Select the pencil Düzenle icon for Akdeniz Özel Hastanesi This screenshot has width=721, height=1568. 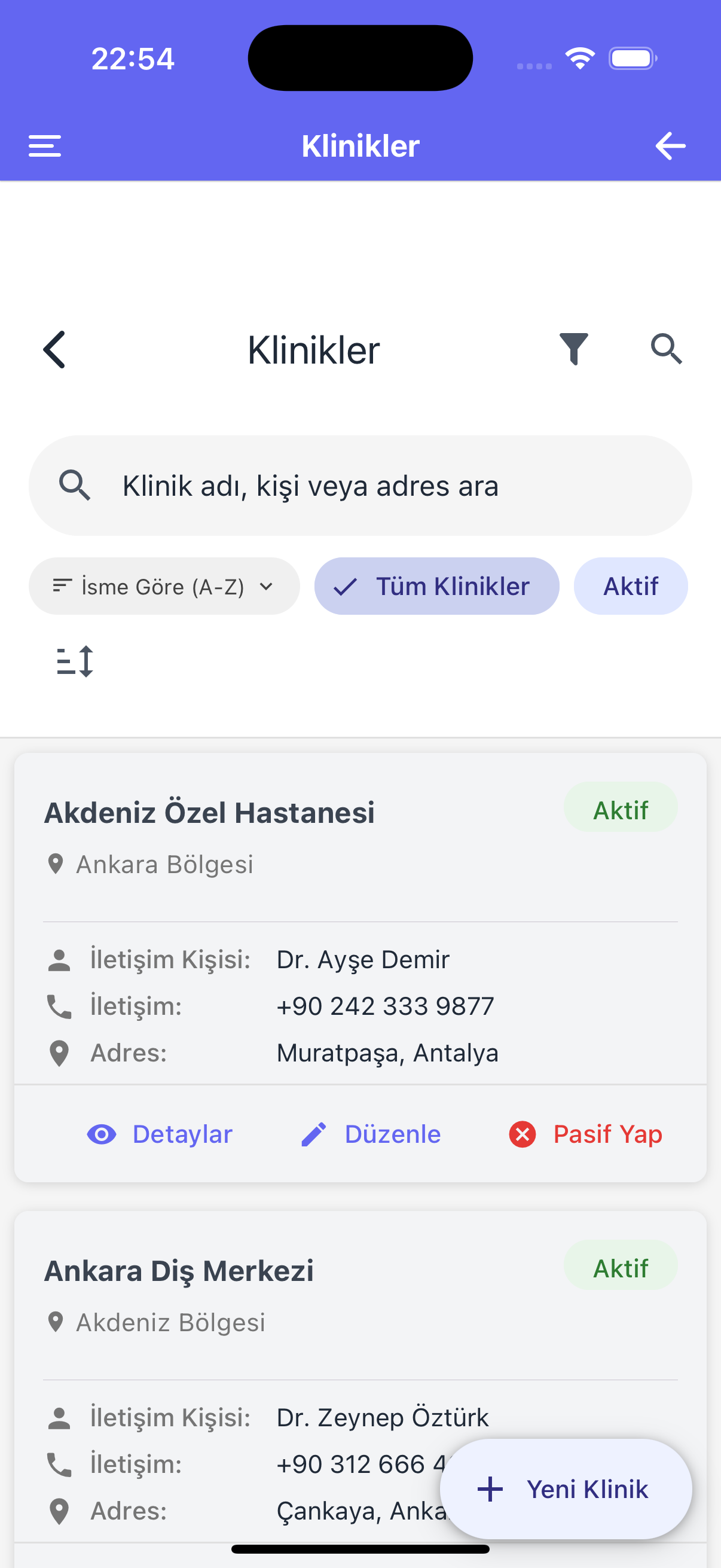(x=313, y=1133)
